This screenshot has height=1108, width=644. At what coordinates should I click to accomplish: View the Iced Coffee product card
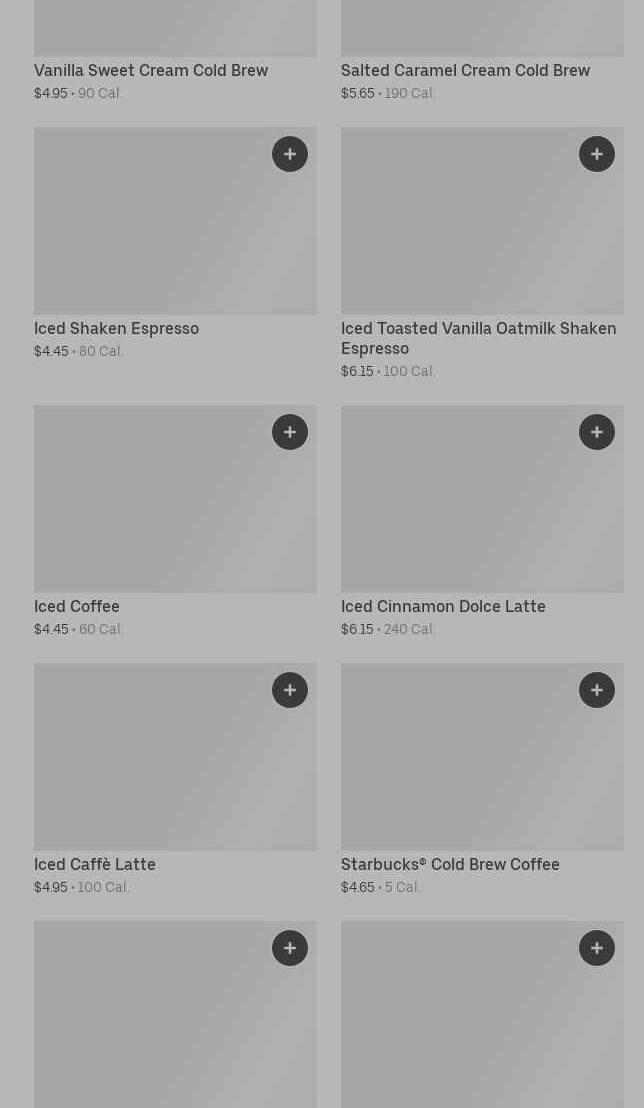click(x=175, y=521)
